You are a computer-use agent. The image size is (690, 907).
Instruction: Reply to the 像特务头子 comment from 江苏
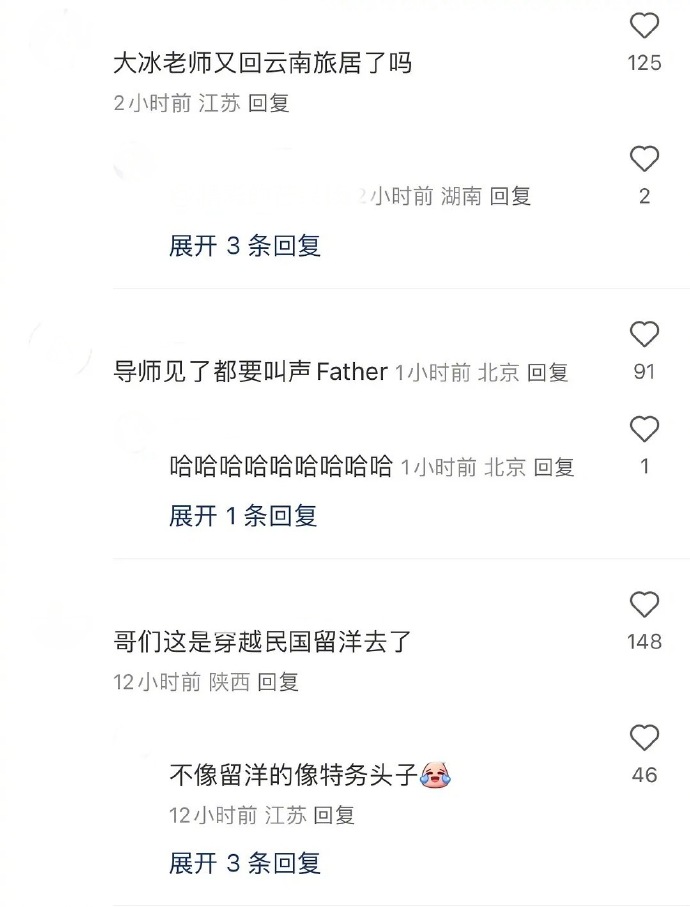click(x=334, y=815)
